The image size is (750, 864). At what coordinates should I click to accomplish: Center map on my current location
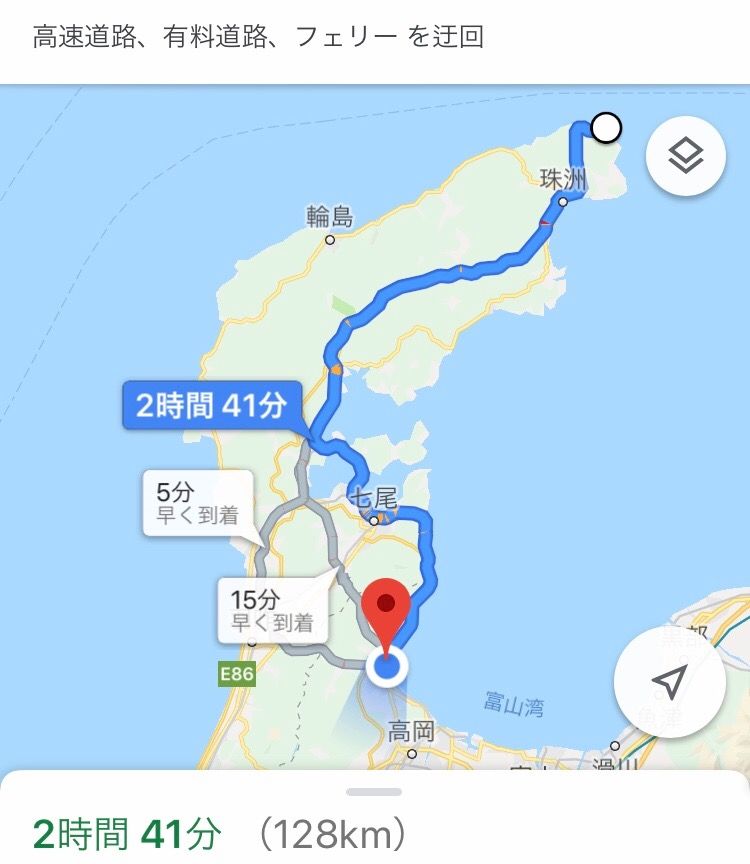[x=668, y=682]
